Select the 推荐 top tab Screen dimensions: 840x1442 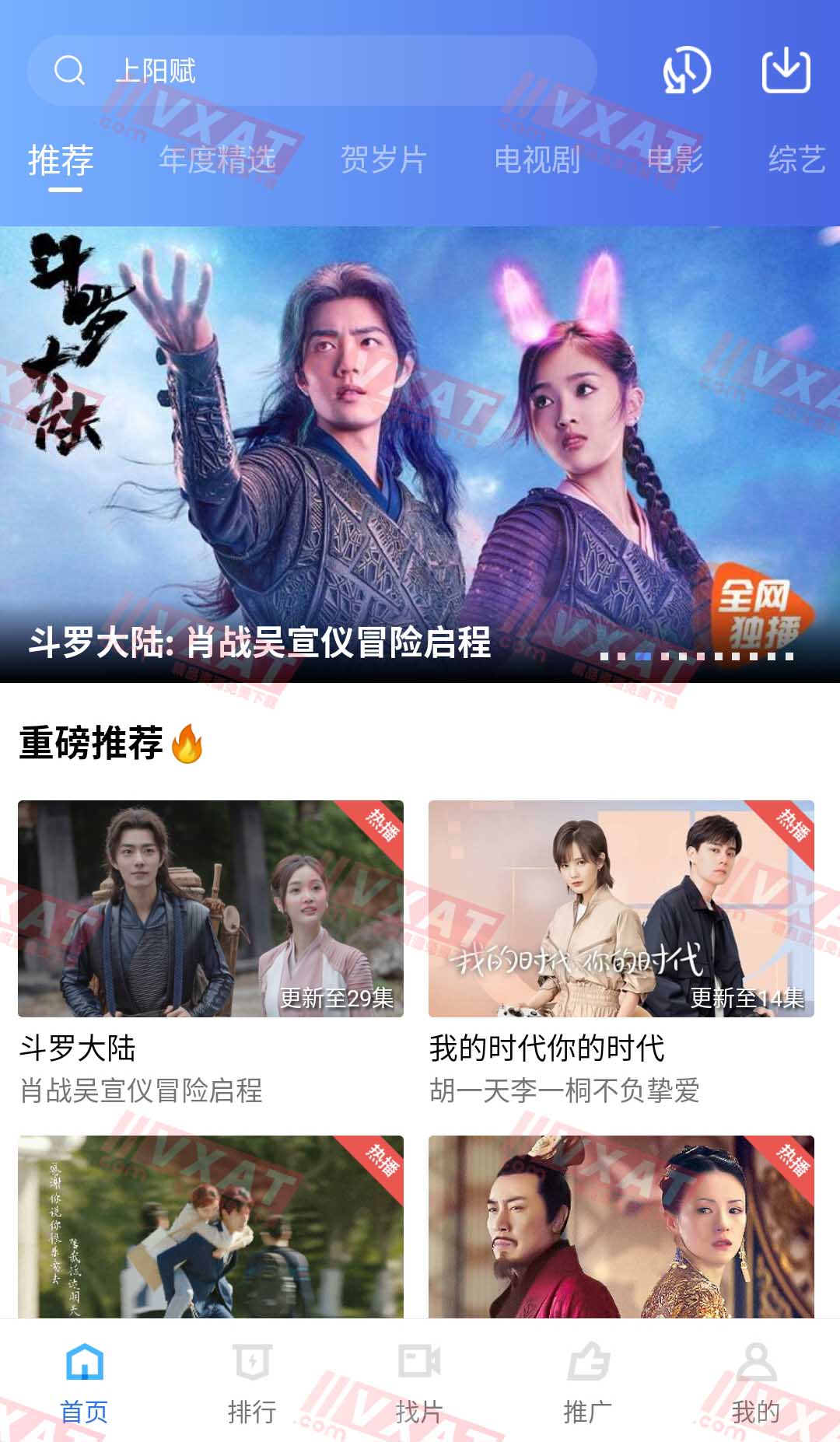61,160
